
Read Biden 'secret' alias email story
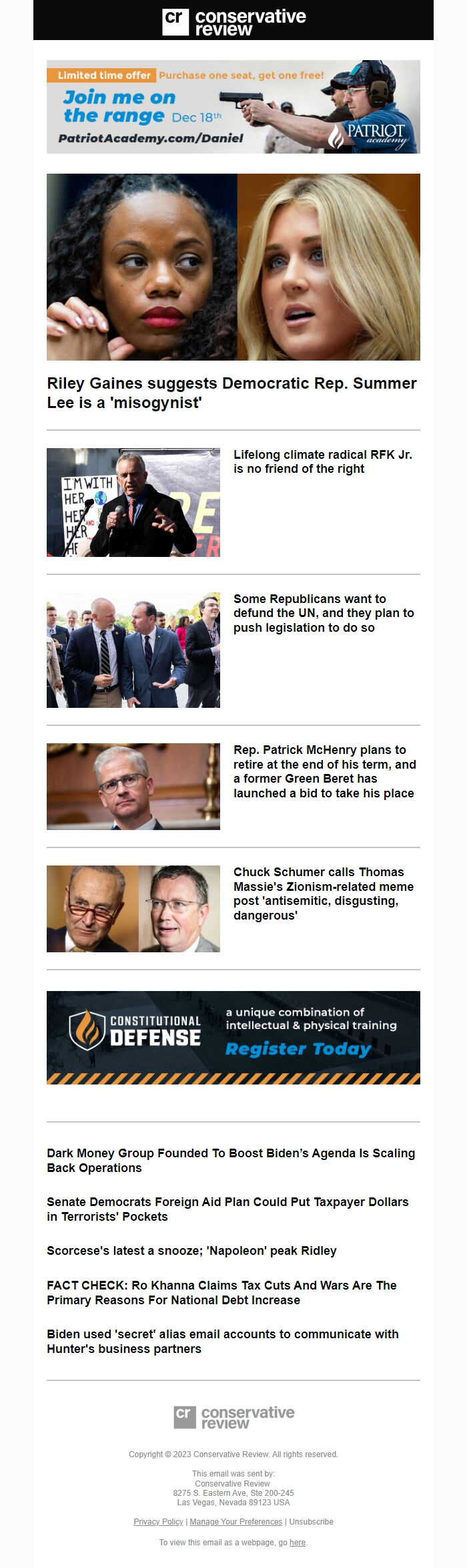[x=222, y=1341]
